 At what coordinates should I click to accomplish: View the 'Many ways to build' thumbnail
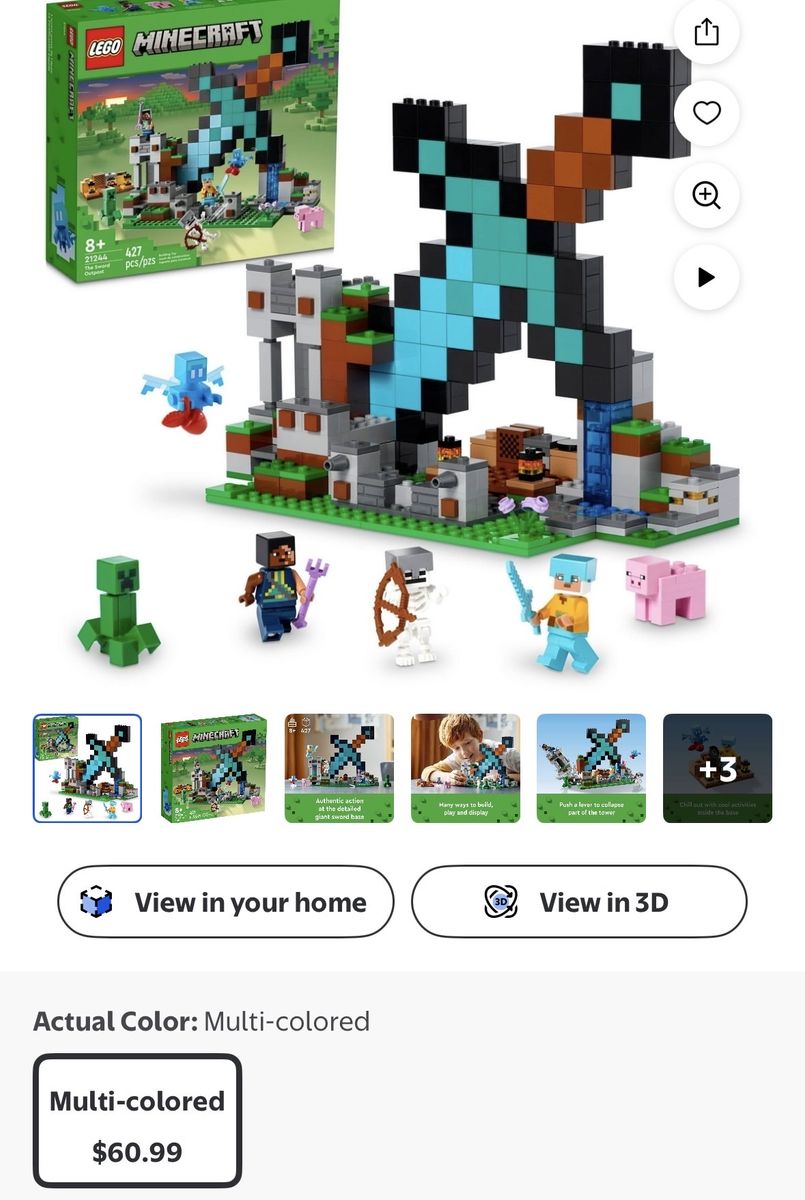[x=465, y=768]
